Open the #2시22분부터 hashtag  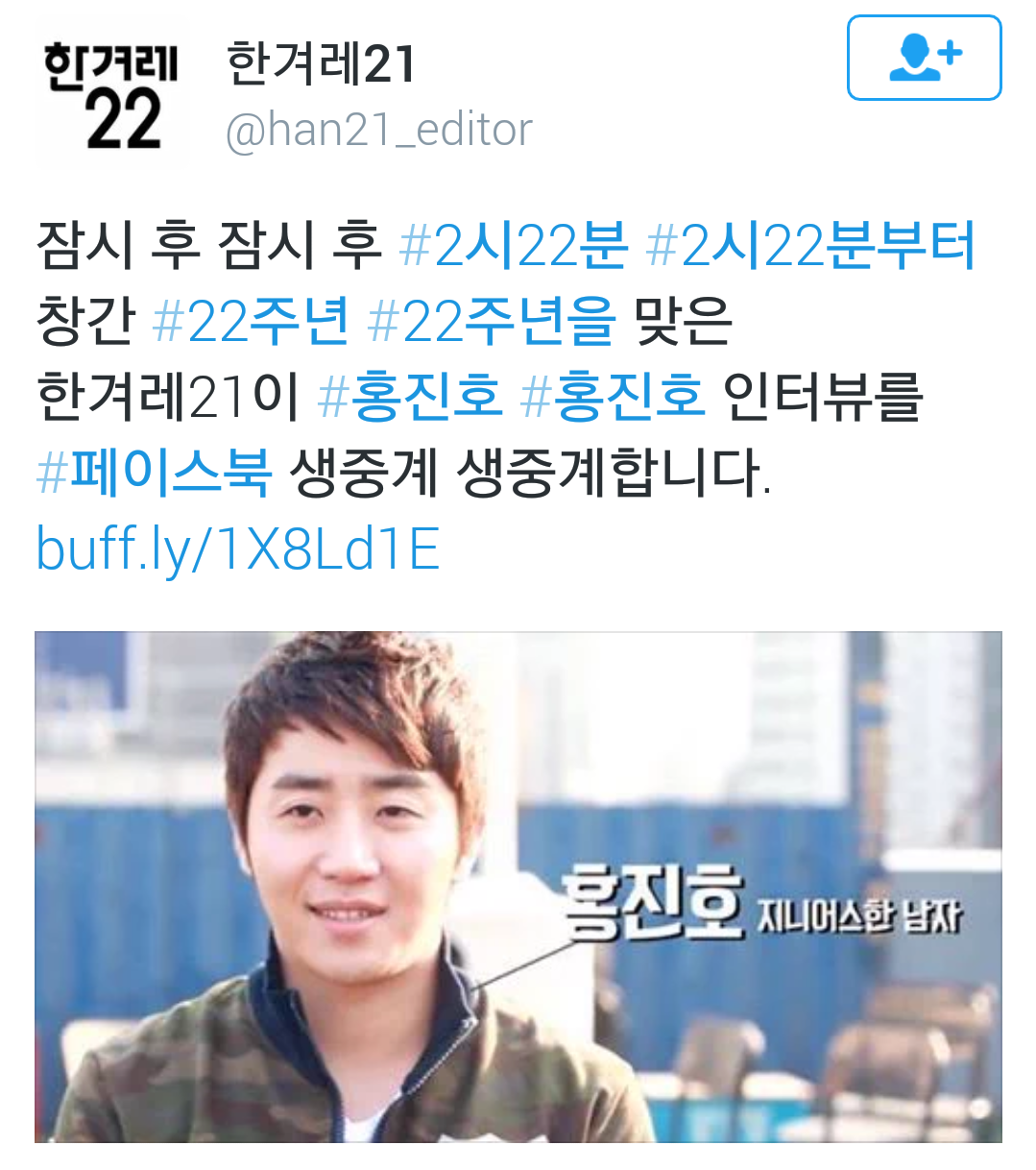tap(811, 244)
